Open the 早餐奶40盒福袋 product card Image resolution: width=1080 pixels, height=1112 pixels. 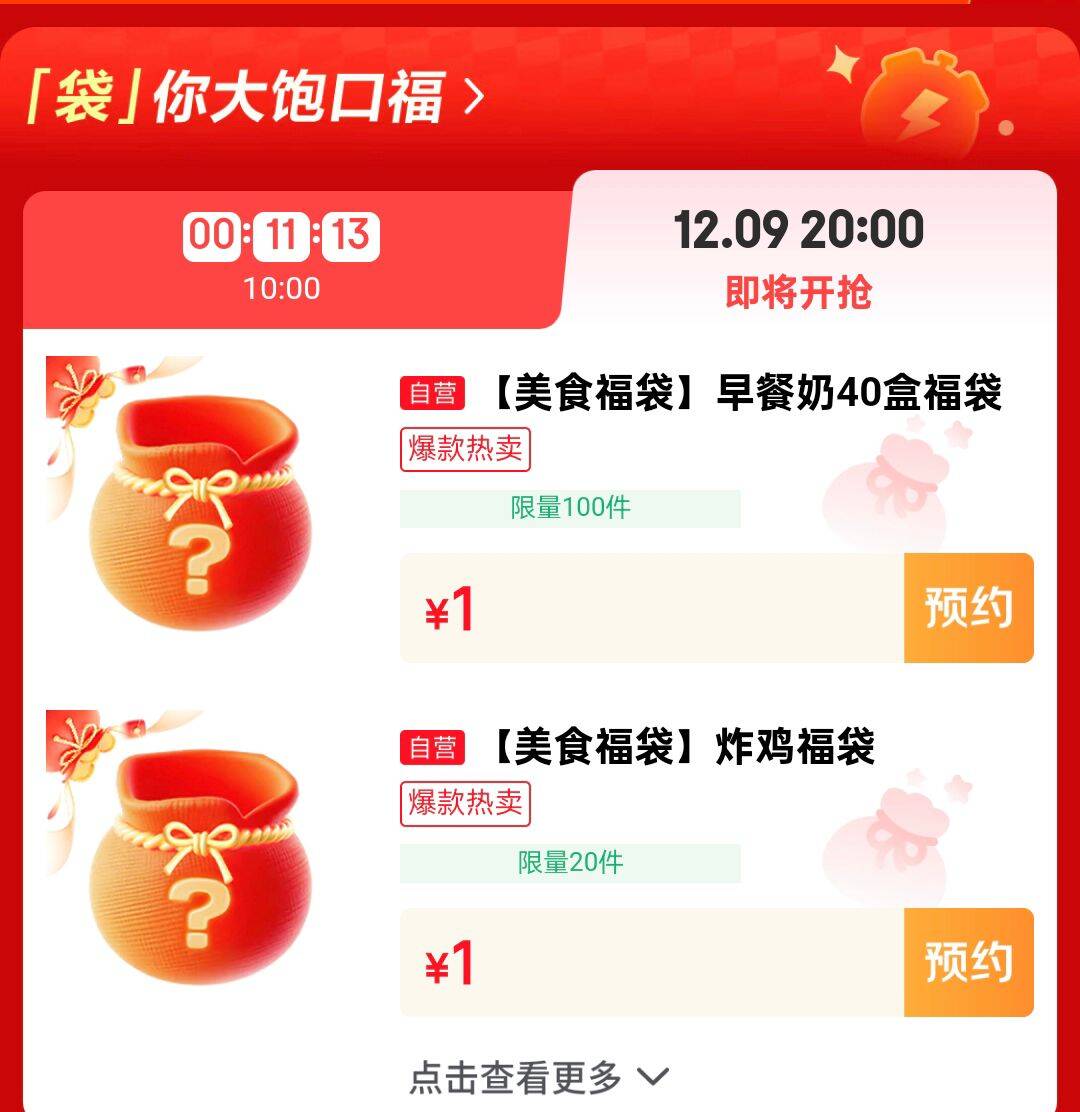click(745, 395)
